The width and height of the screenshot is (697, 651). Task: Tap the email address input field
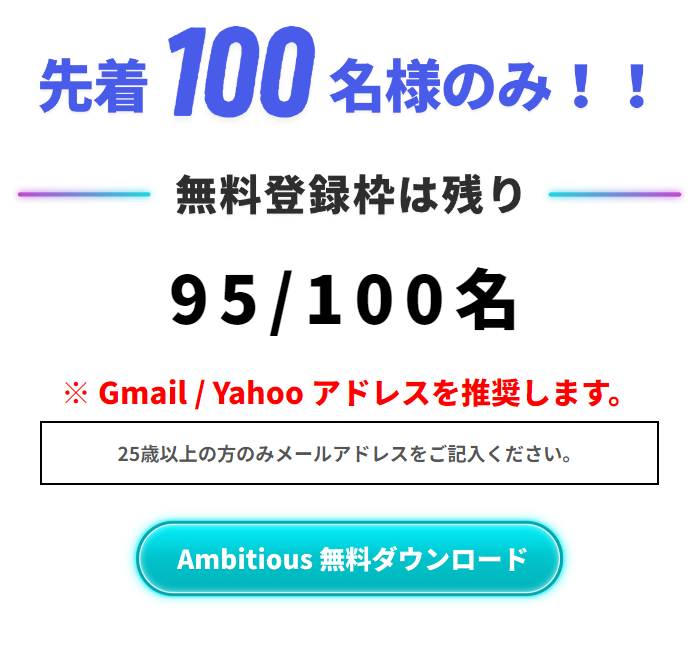click(349, 453)
